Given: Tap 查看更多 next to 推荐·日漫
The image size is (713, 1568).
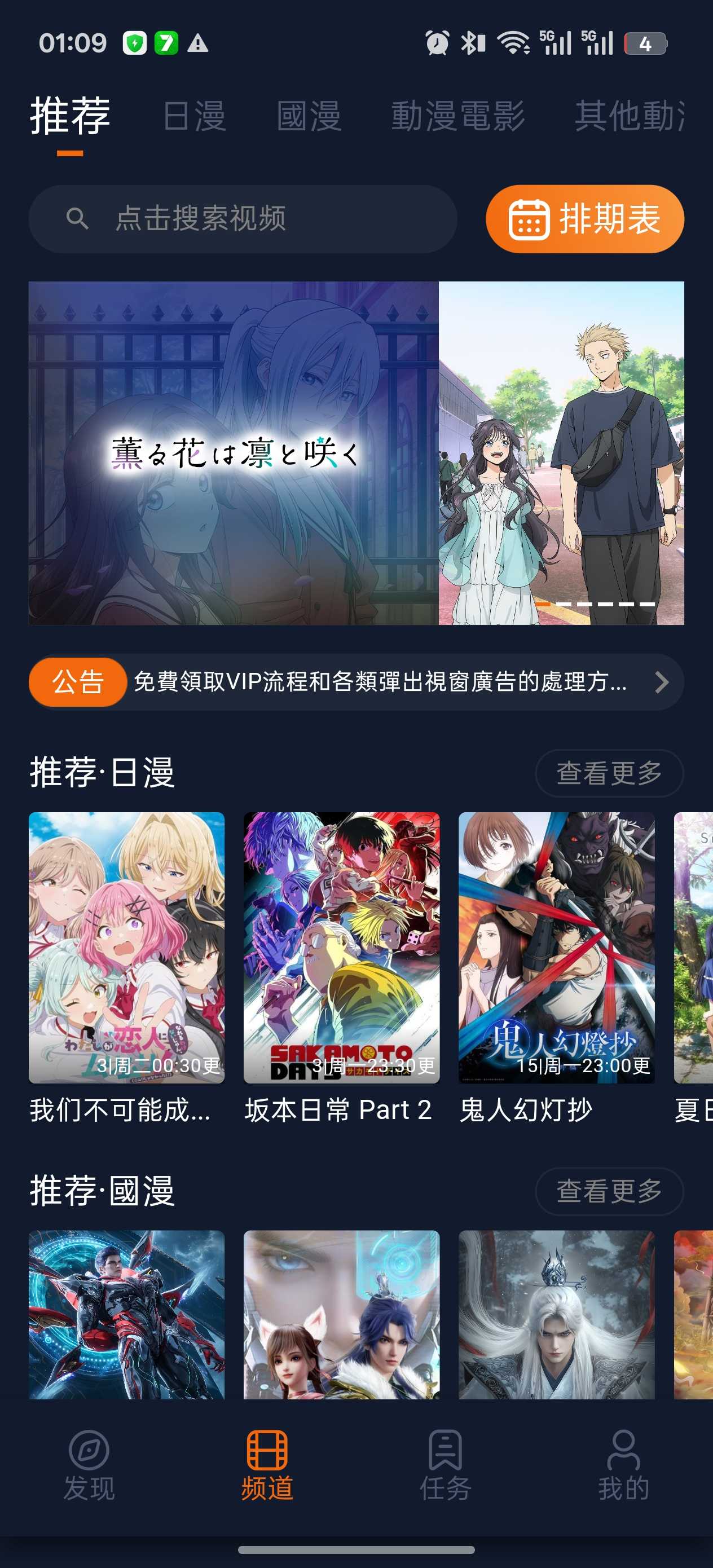Looking at the screenshot, I should click(x=608, y=773).
